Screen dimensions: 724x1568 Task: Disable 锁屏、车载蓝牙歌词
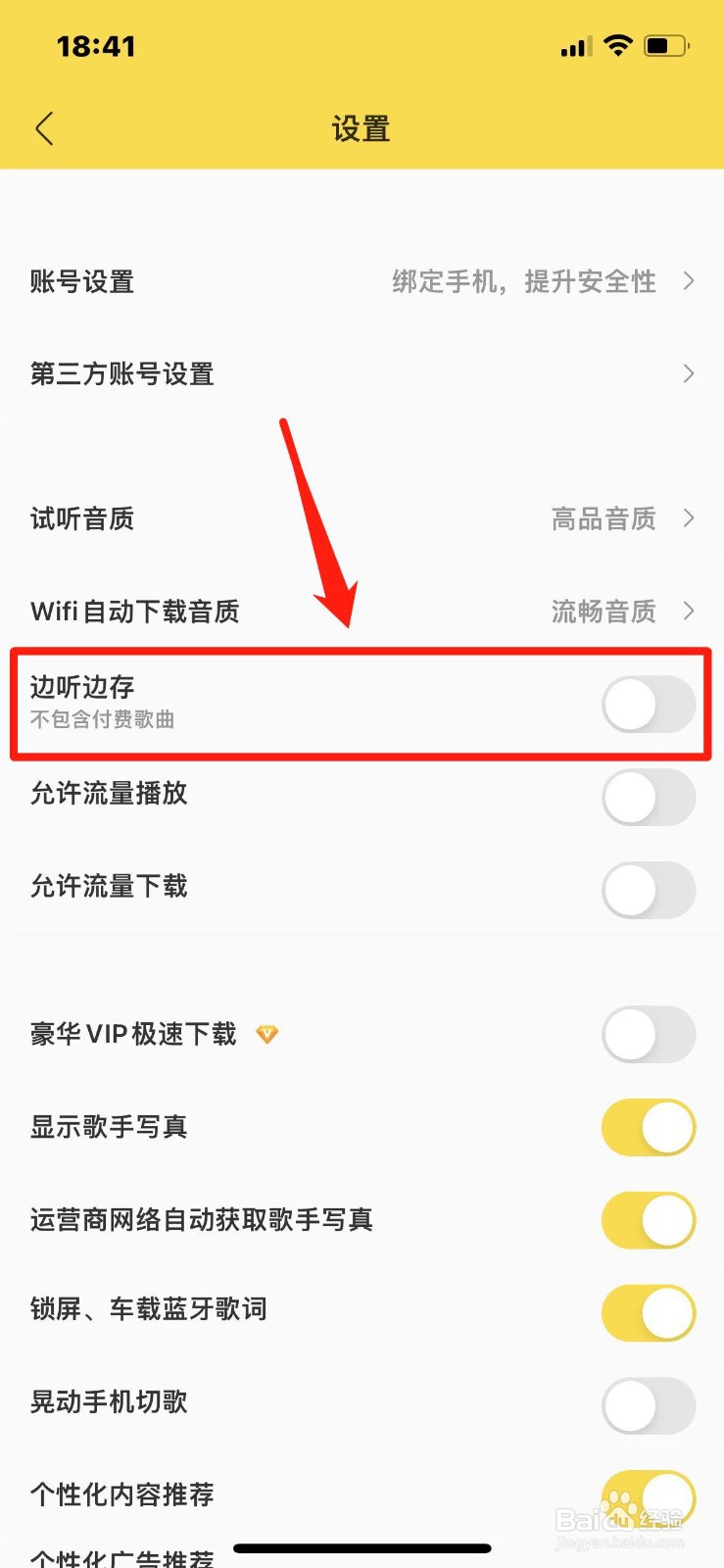(648, 1313)
